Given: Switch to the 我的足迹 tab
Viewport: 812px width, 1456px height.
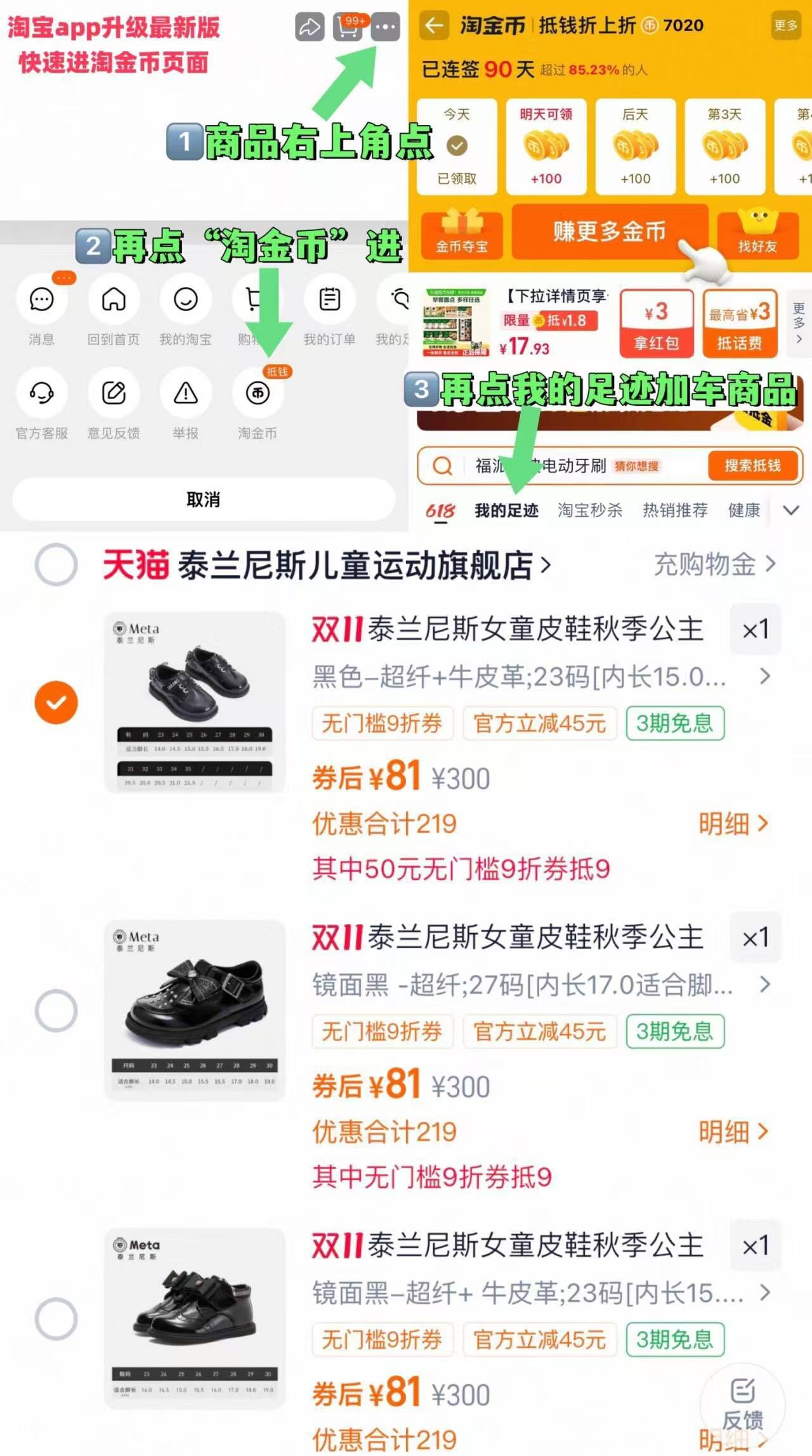Looking at the screenshot, I should point(507,510).
